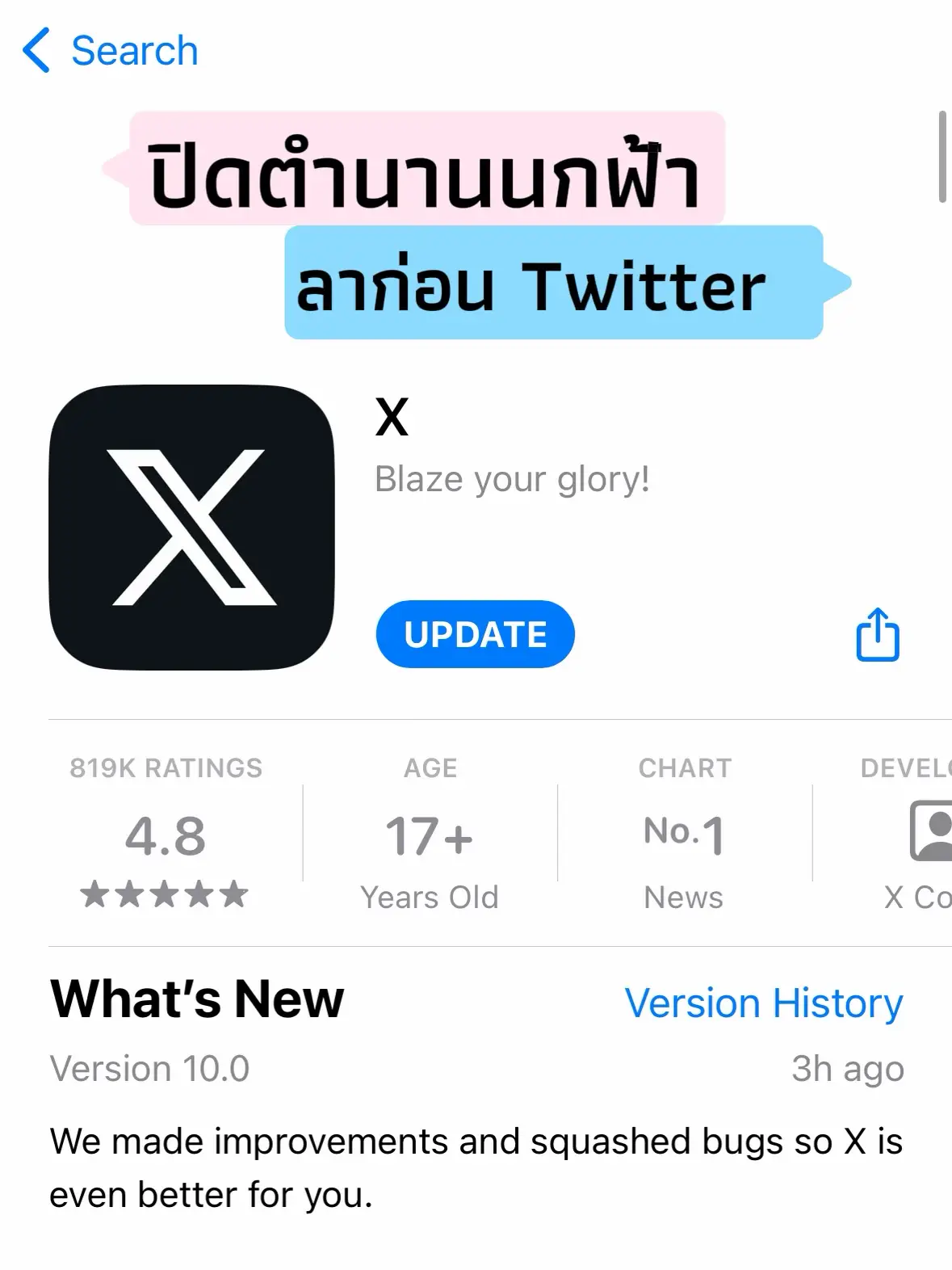Check the 17+ age rating details
The height and width of the screenshot is (1270, 952).
(430, 833)
